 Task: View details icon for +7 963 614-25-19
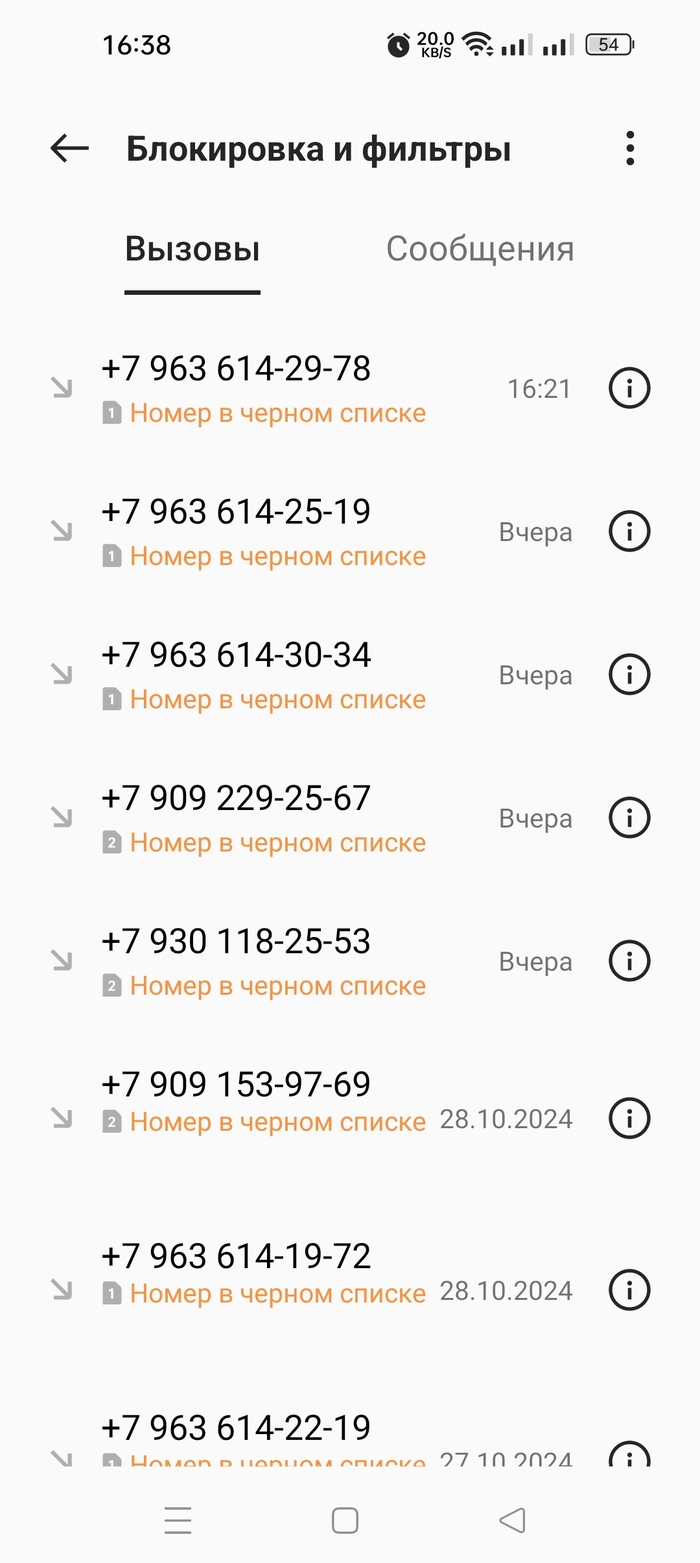click(629, 531)
